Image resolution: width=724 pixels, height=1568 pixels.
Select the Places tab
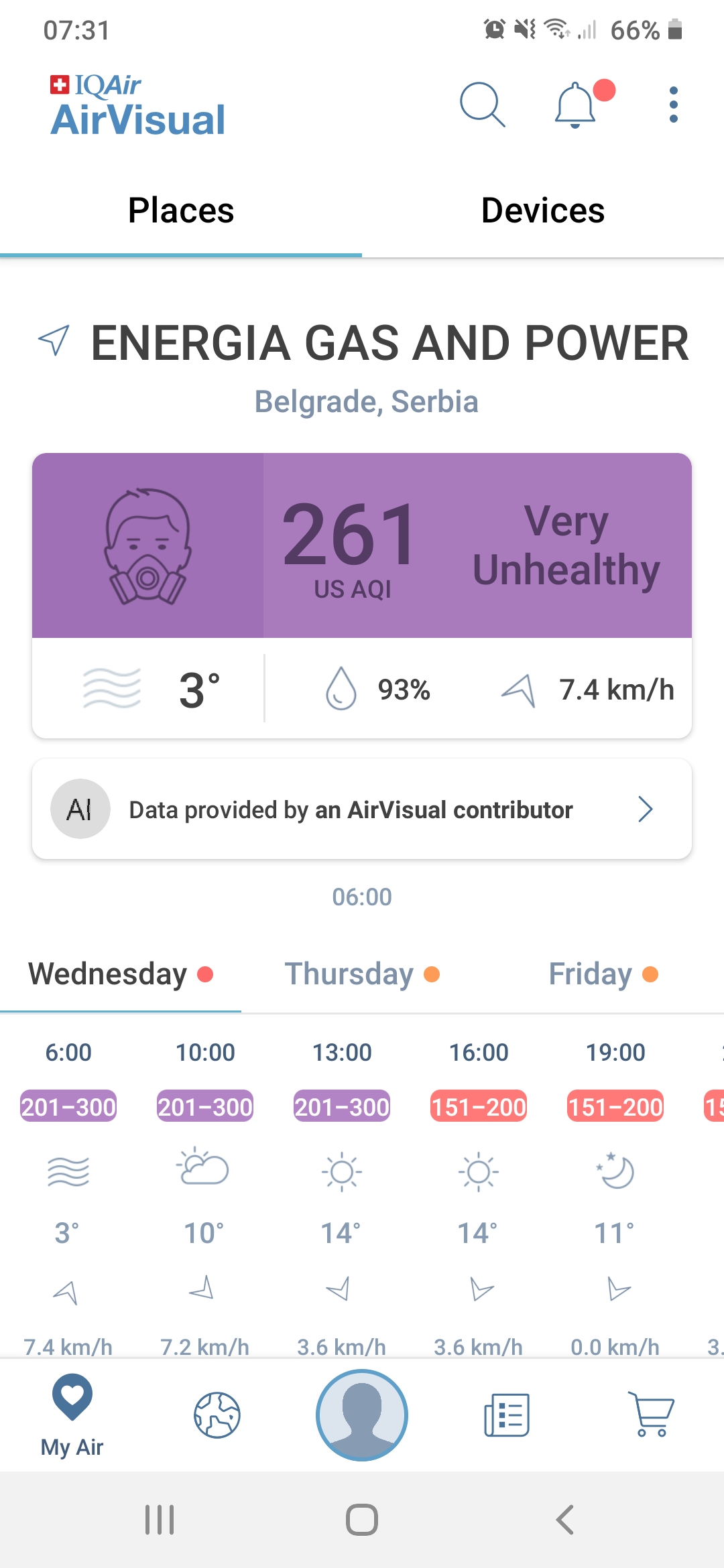pyautogui.click(x=181, y=210)
